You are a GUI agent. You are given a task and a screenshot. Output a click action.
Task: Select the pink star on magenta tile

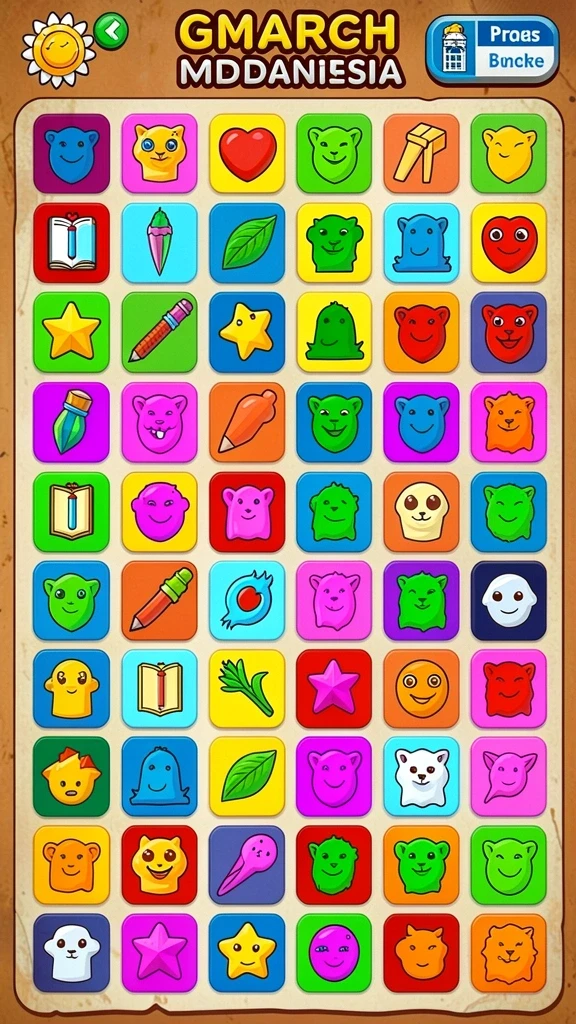pyautogui.click(x=159, y=953)
